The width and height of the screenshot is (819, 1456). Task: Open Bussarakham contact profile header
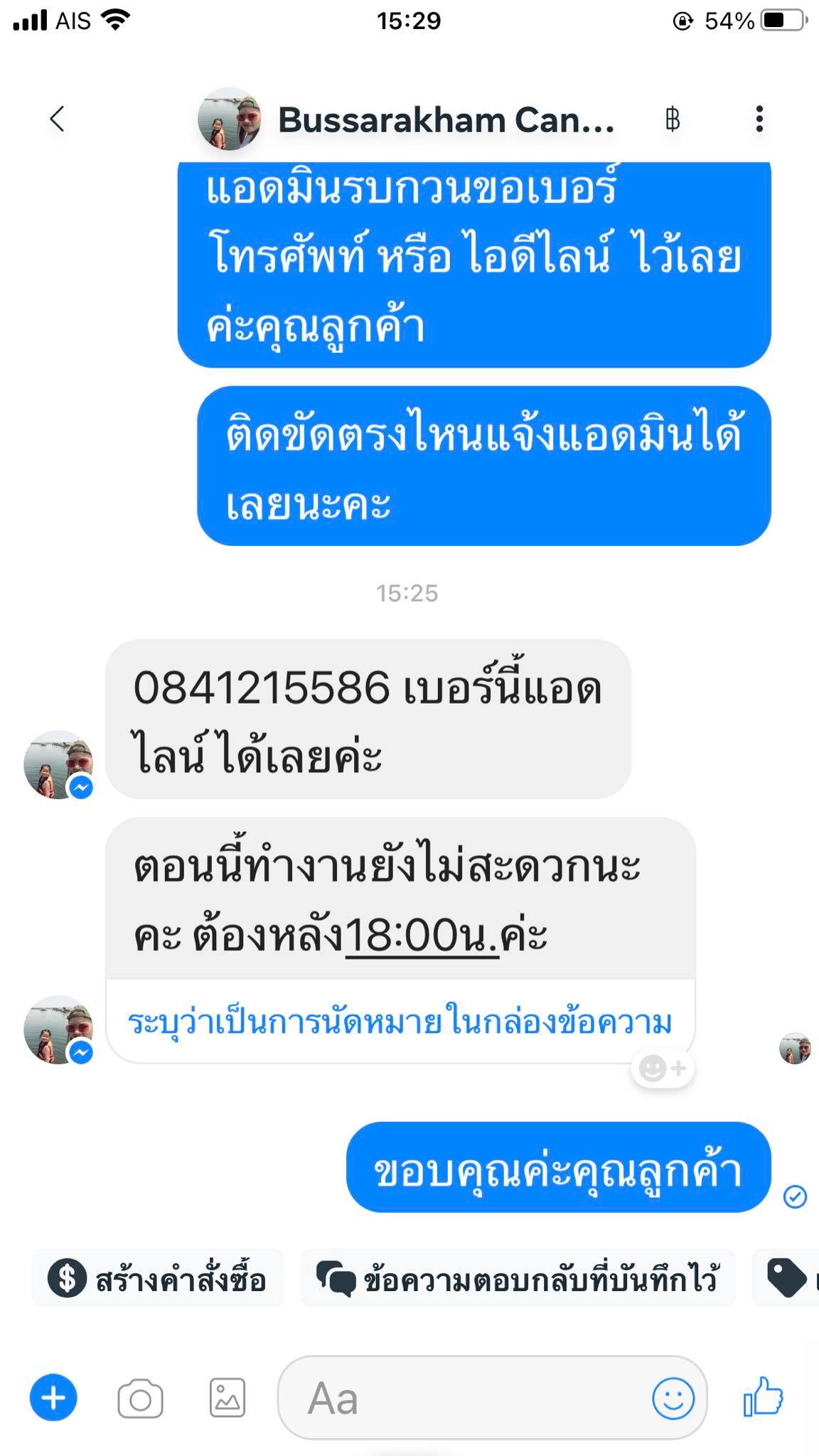[406, 119]
